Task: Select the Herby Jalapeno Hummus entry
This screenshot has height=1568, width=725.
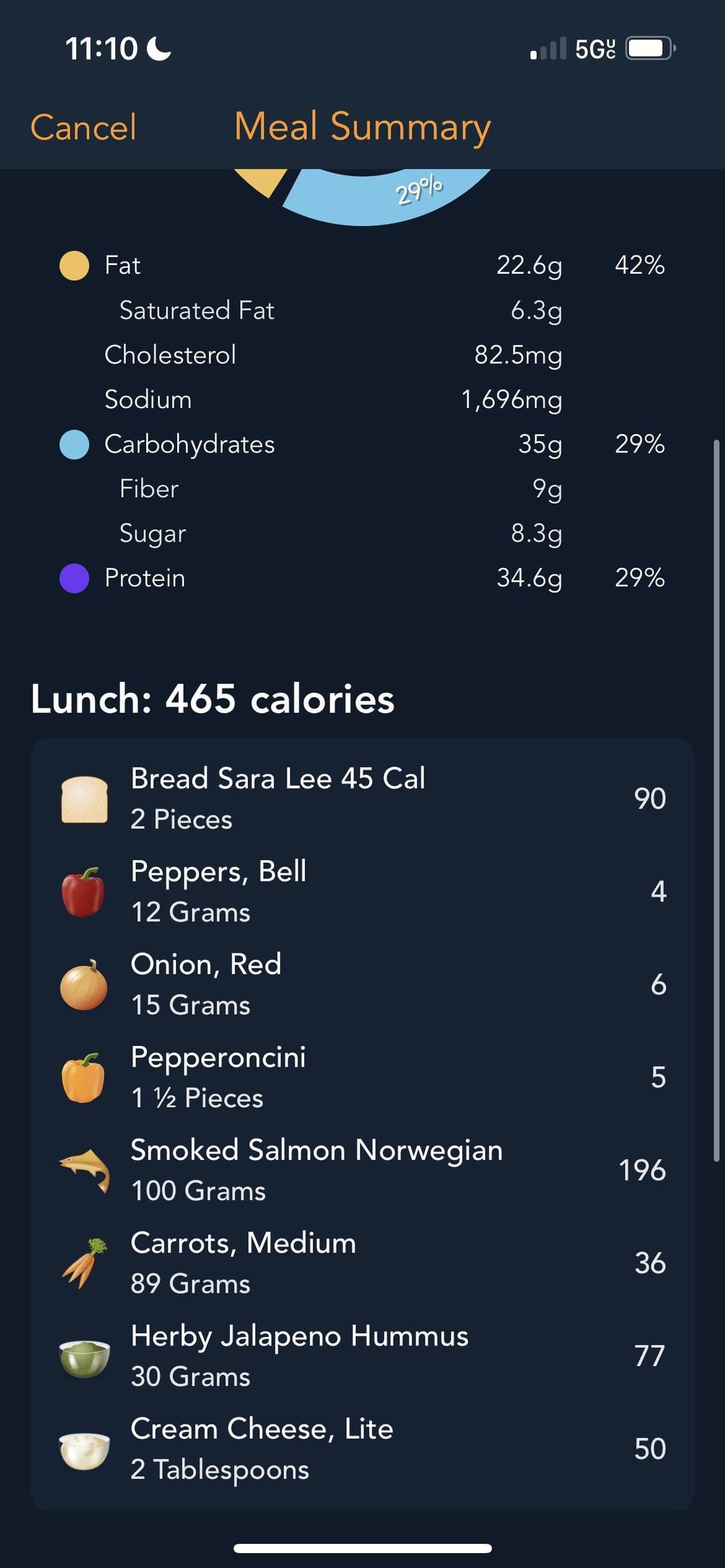Action: point(362,1356)
